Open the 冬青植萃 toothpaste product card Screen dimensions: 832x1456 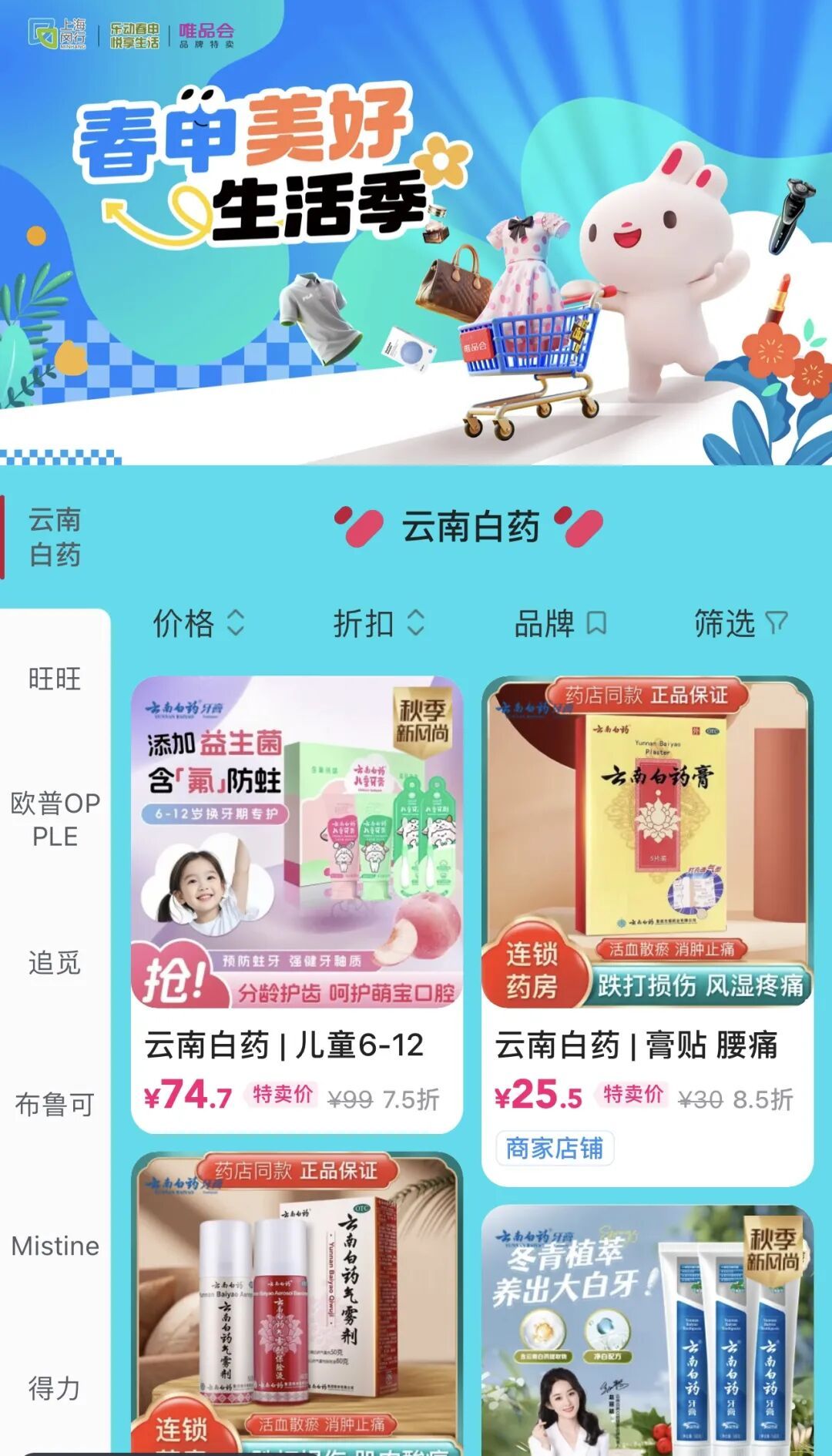pyautogui.click(x=647, y=1325)
